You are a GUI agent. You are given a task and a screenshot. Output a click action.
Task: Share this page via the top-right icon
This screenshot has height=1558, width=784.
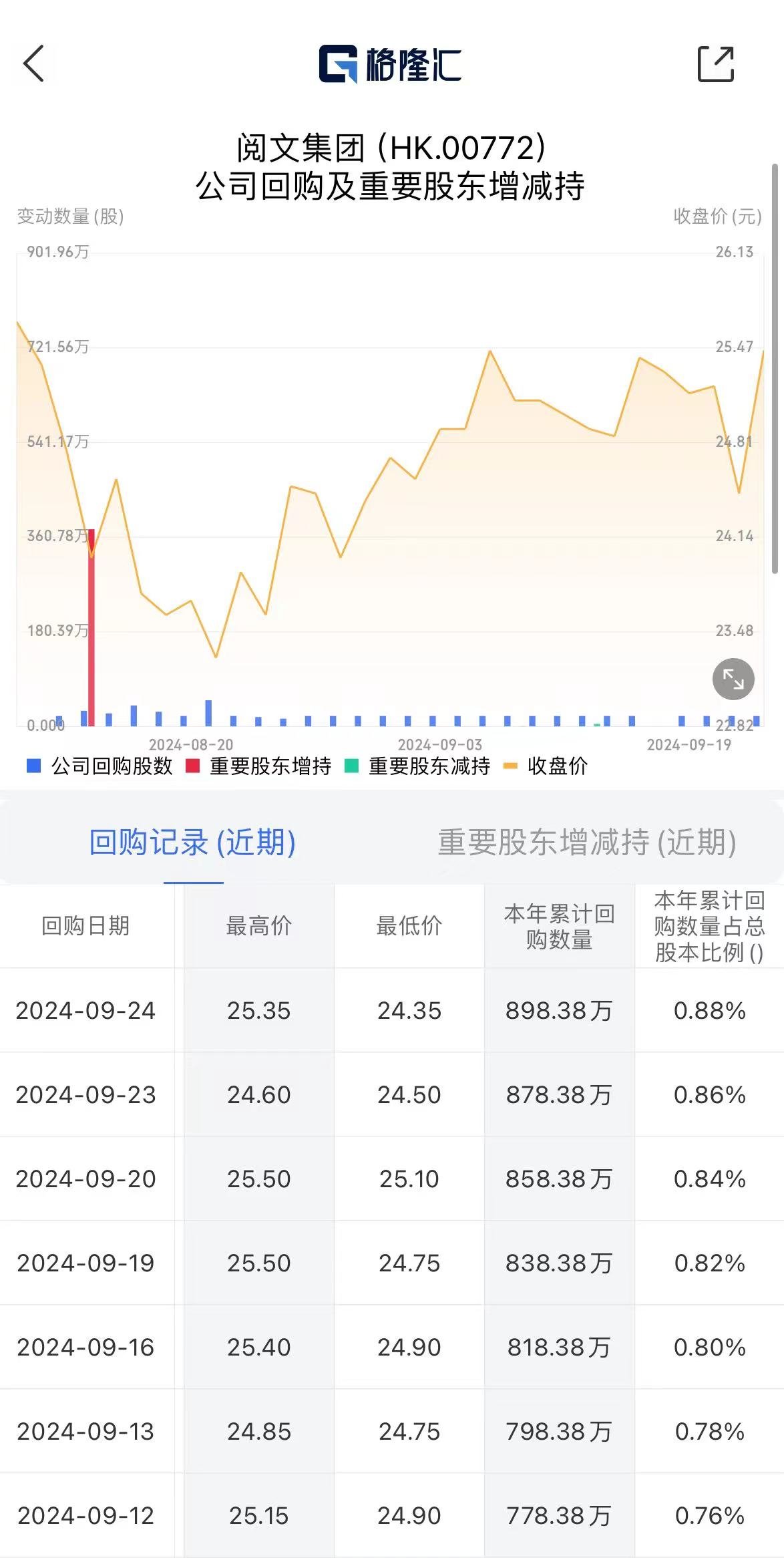click(x=716, y=64)
